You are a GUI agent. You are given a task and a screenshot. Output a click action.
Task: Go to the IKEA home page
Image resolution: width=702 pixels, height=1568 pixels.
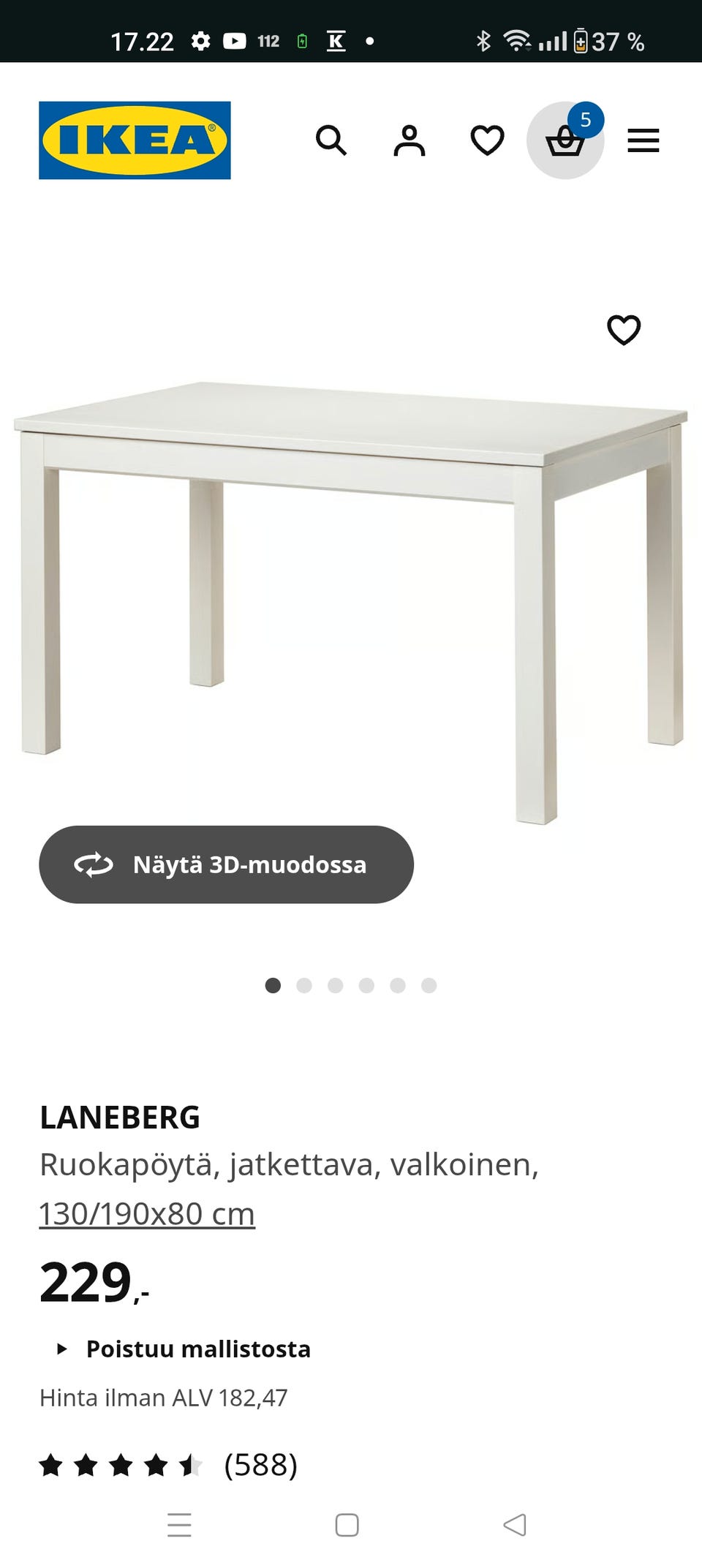135,140
